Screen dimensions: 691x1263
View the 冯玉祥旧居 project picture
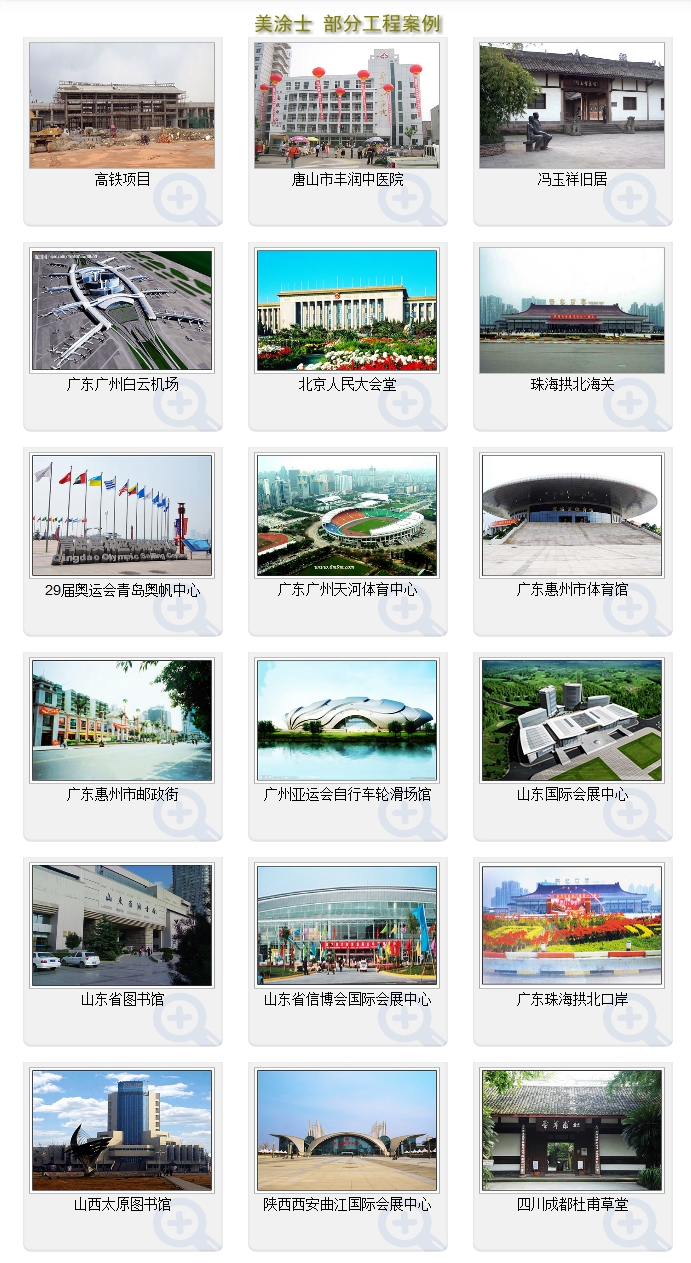tap(572, 105)
